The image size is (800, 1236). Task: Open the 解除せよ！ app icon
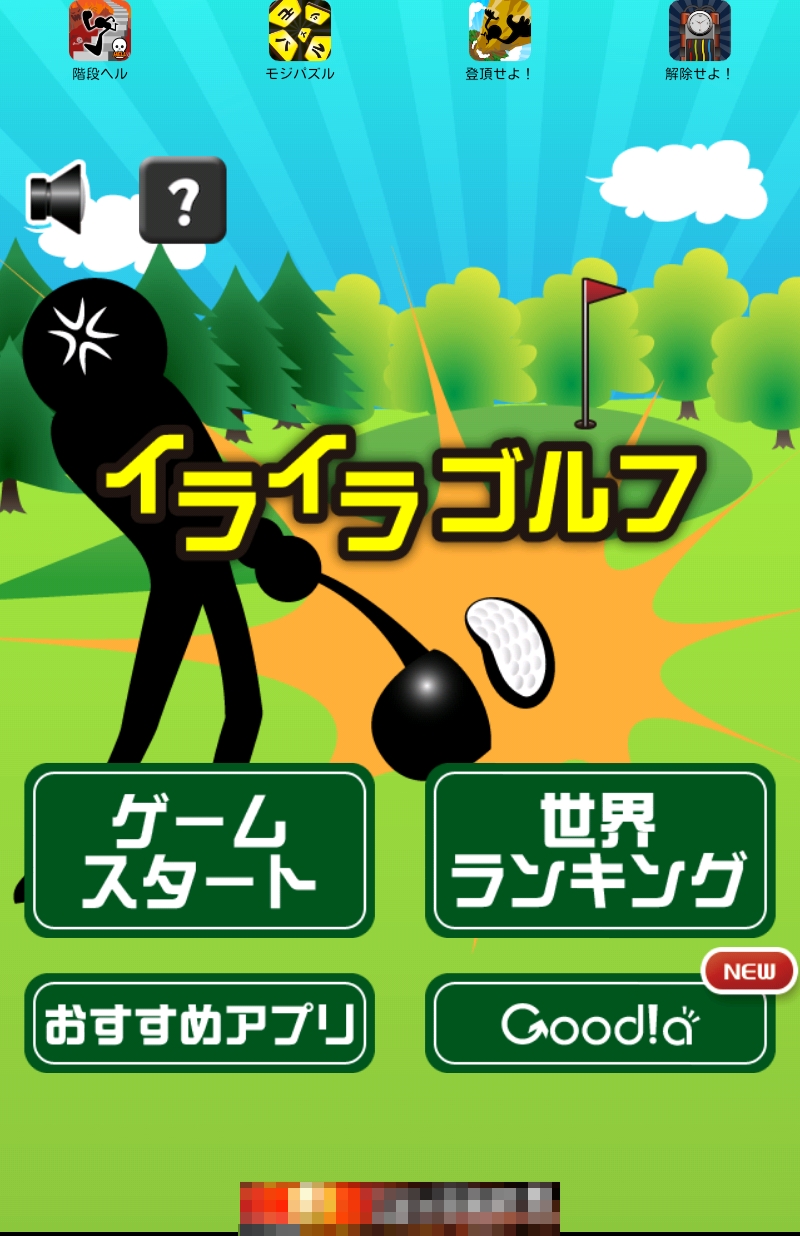point(700,32)
